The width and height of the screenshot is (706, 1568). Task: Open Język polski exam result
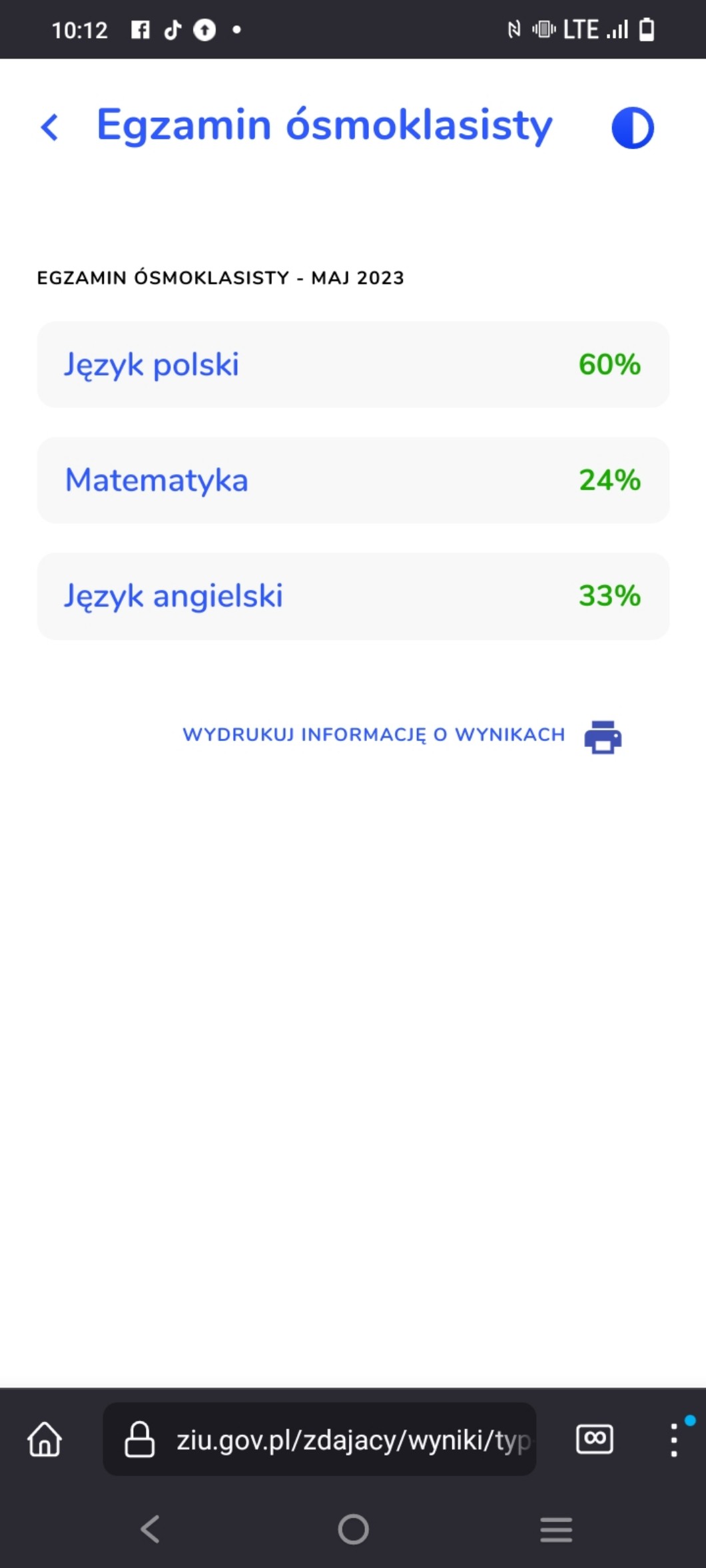353,365
